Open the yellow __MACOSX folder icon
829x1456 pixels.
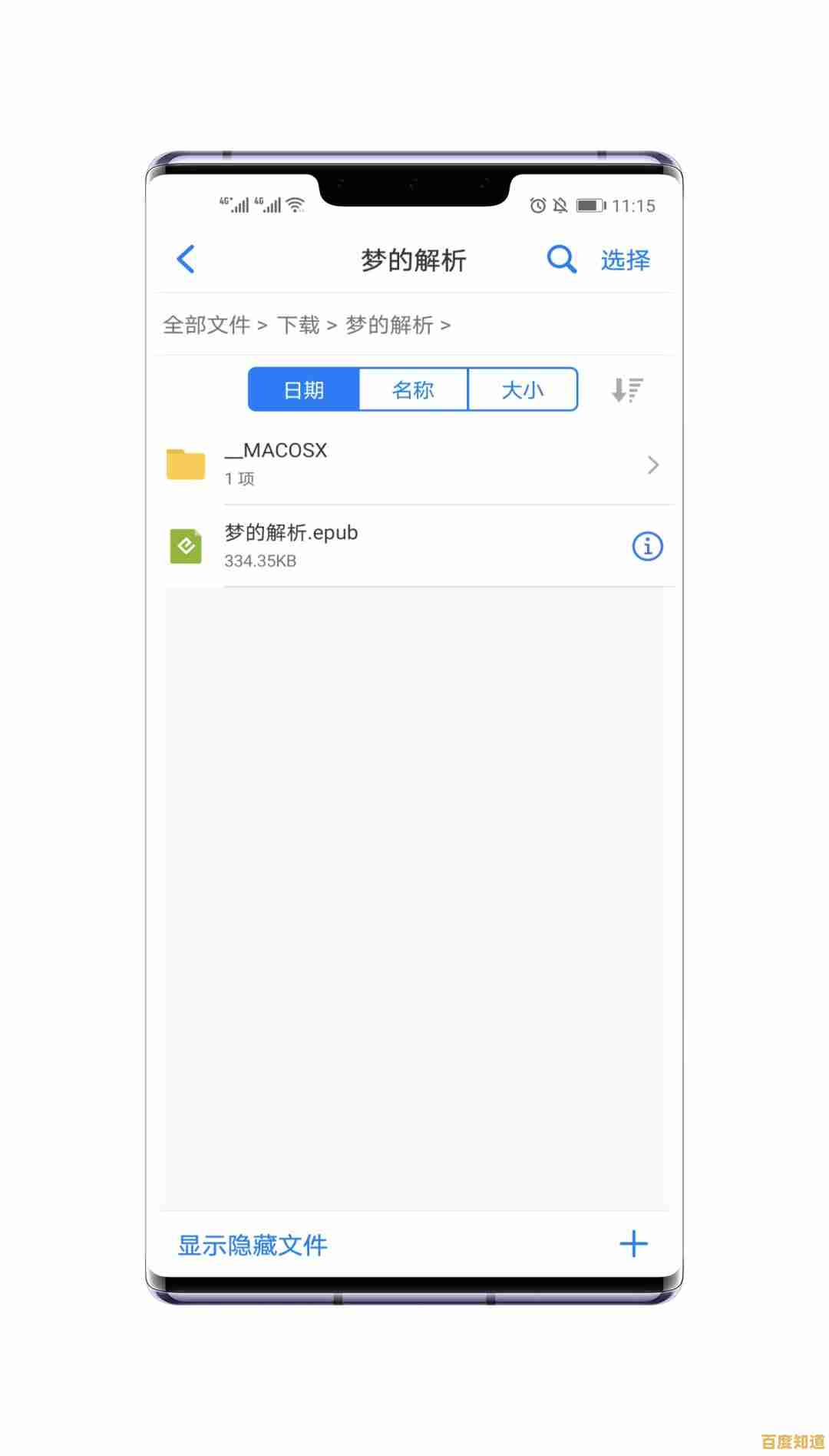(x=185, y=465)
